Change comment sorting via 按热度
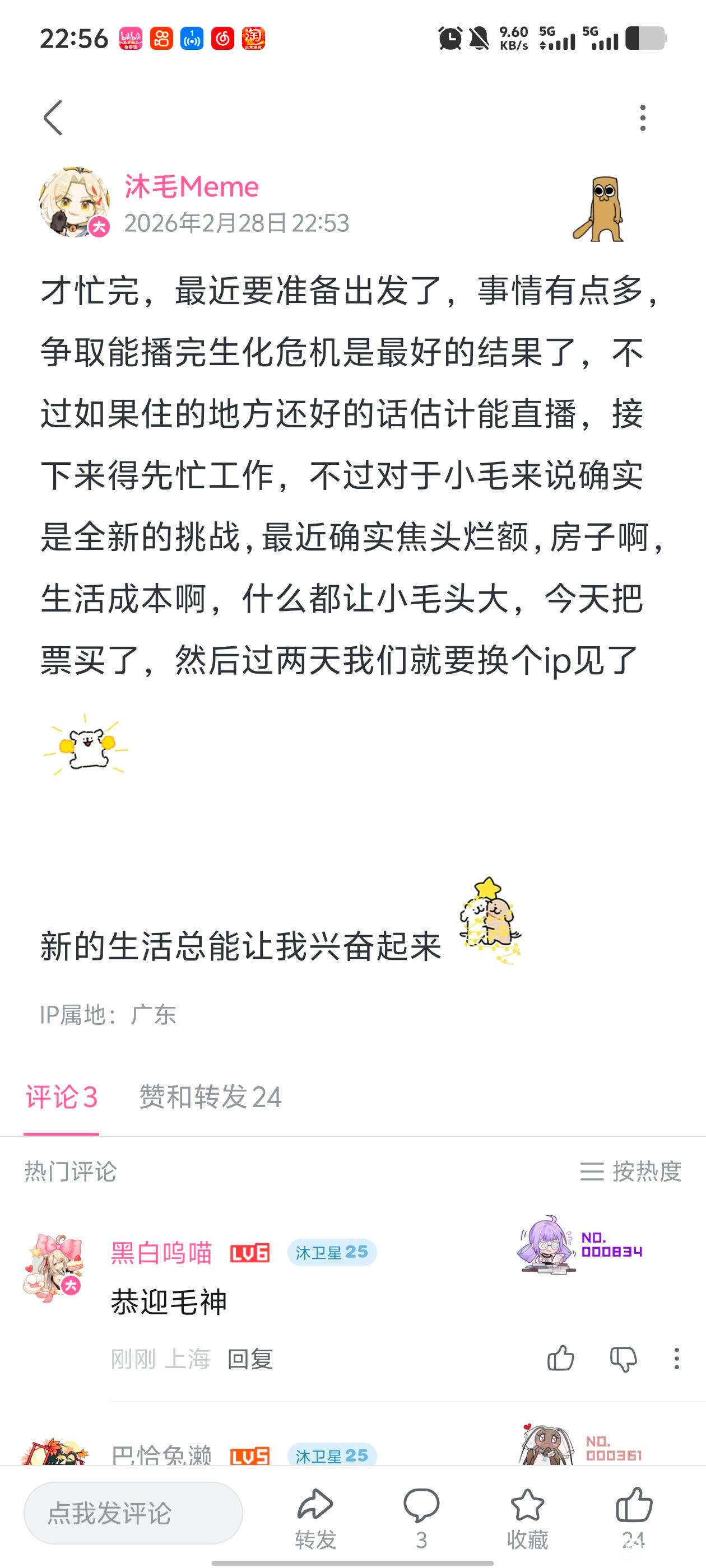The image size is (706, 1568). (x=630, y=1170)
